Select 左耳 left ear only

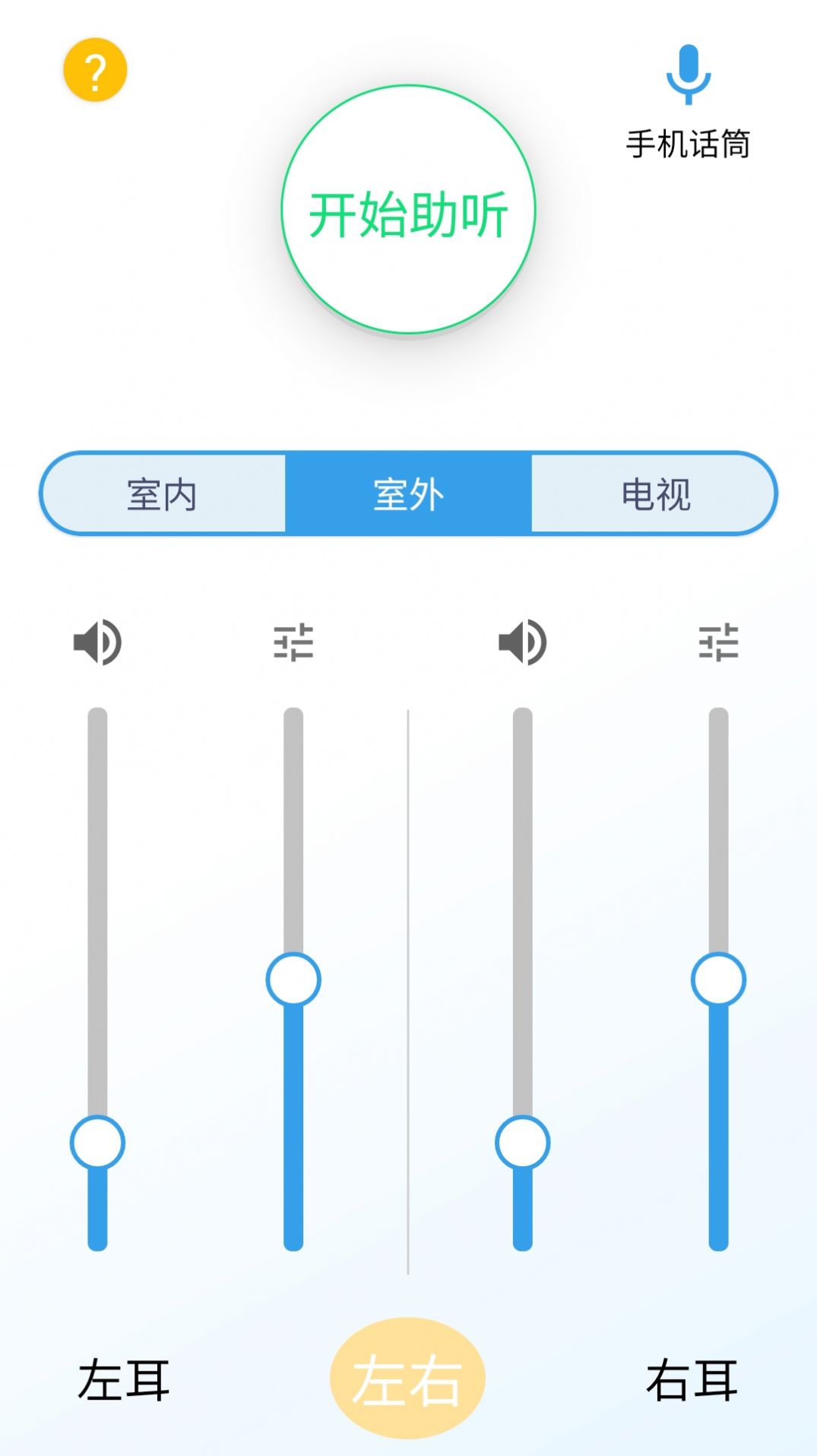click(124, 1380)
